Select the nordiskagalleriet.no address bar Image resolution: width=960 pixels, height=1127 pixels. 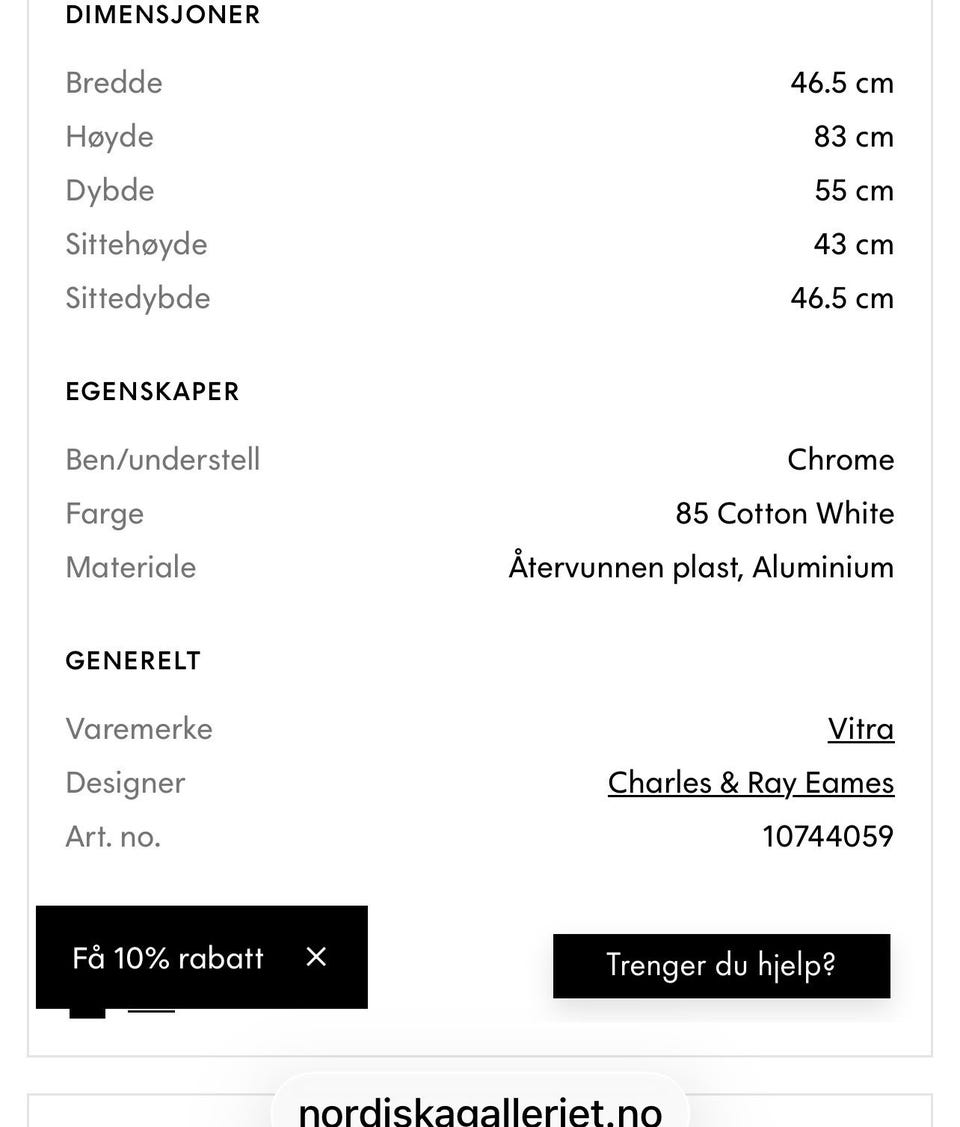(480, 1108)
